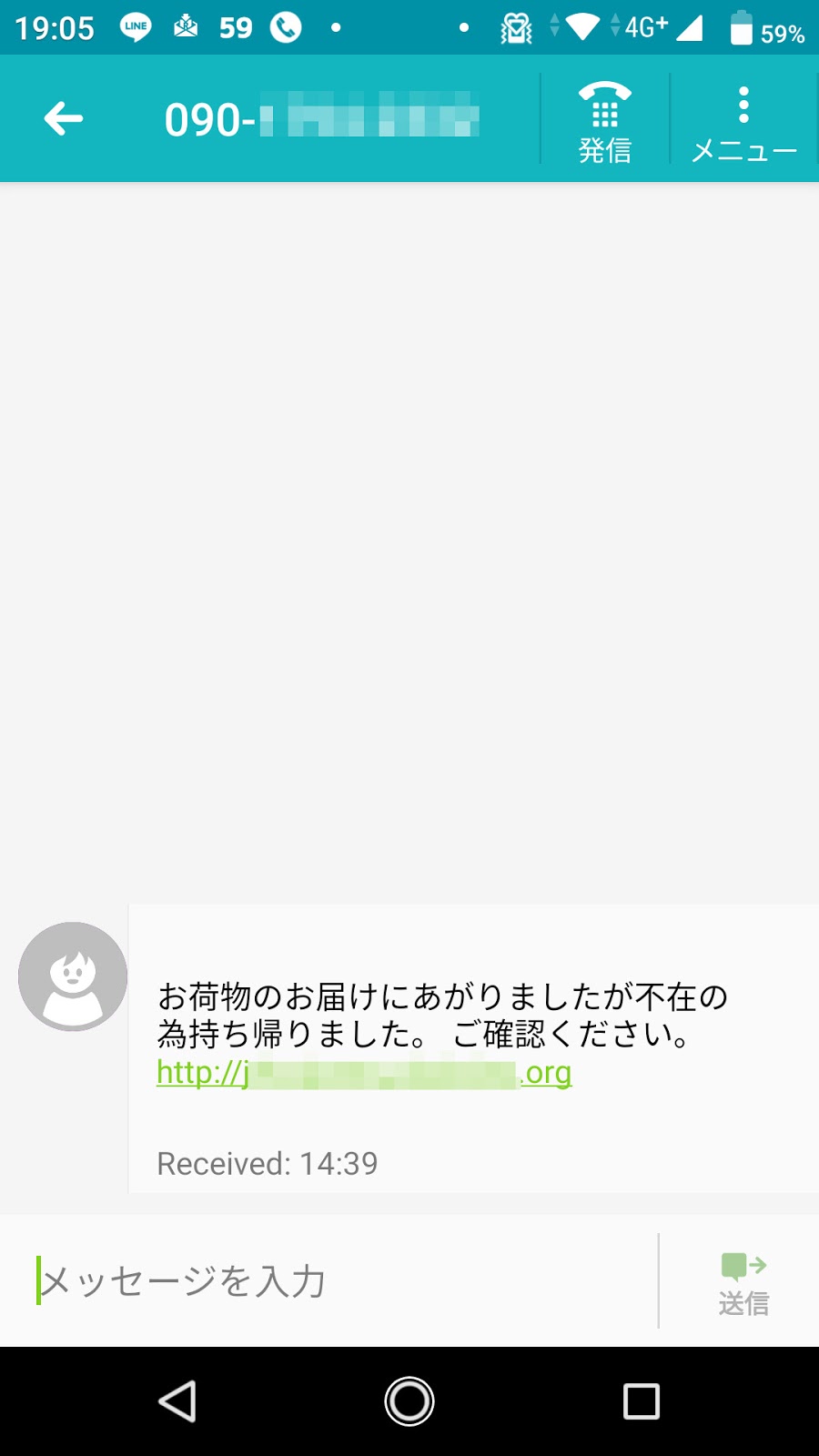
Task: Call the sender with 発信 button
Action: (605, 120)
